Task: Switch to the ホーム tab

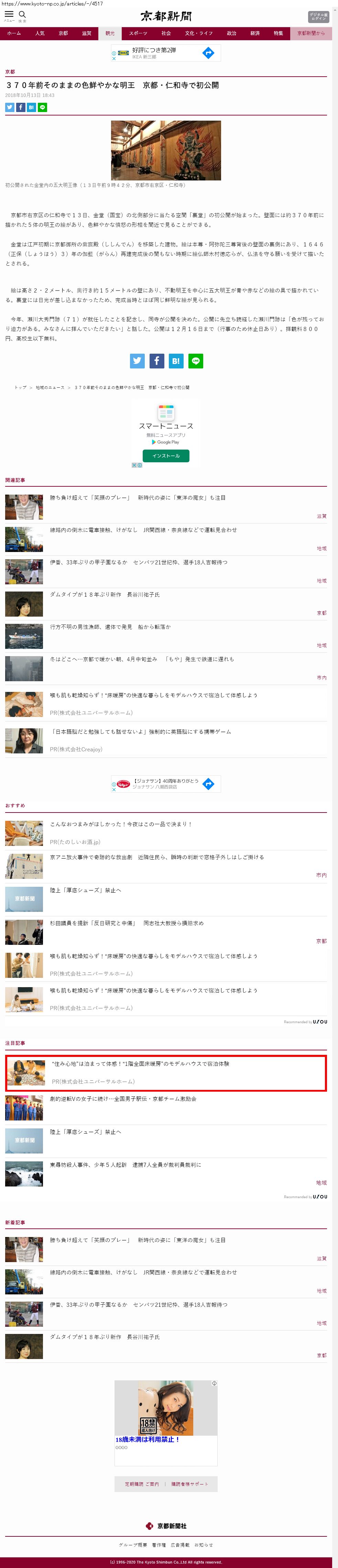Action: pos(14,33)
